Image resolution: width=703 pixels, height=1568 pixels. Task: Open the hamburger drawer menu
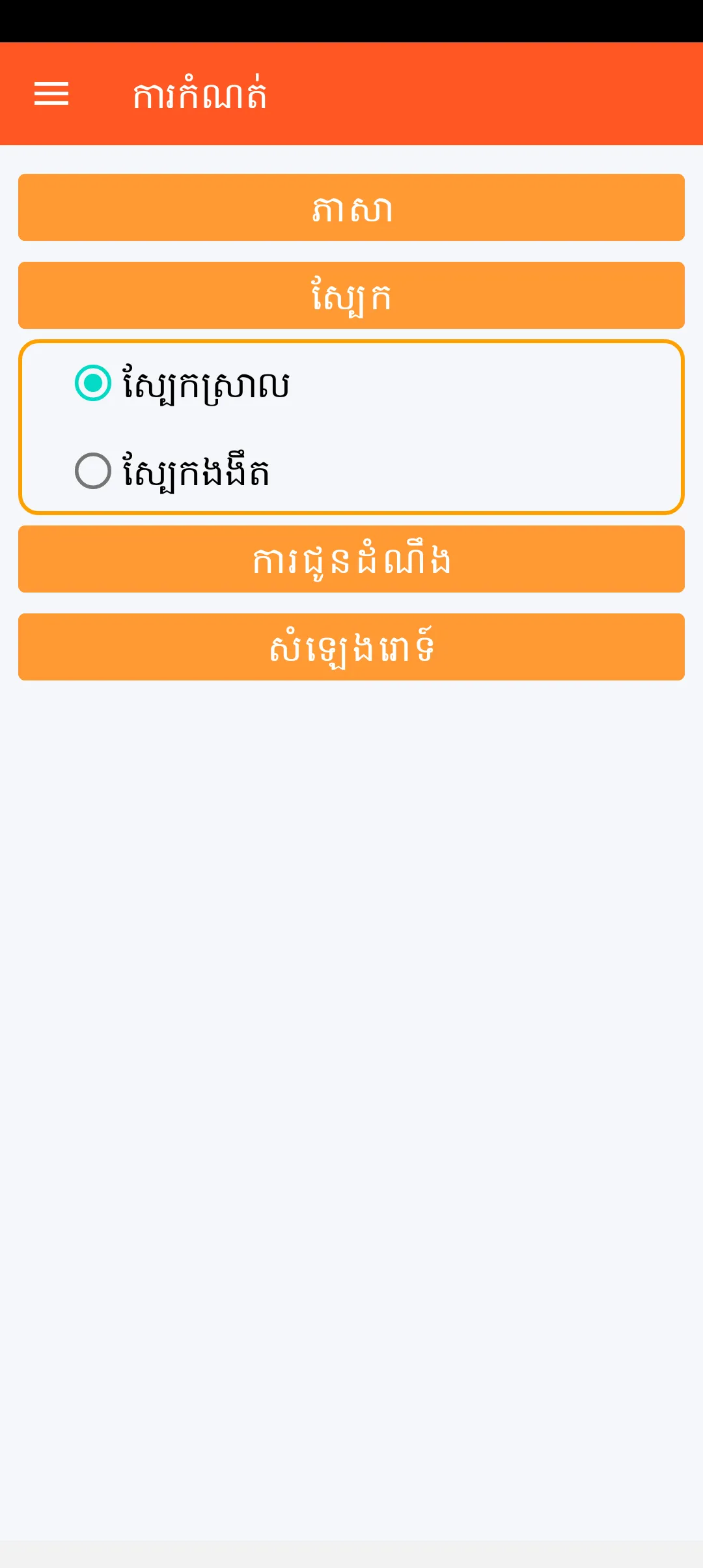51,94
